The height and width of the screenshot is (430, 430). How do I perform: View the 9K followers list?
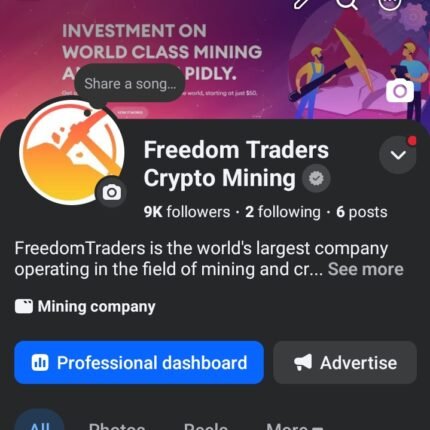pyautogui.click(x=187, y=212)
